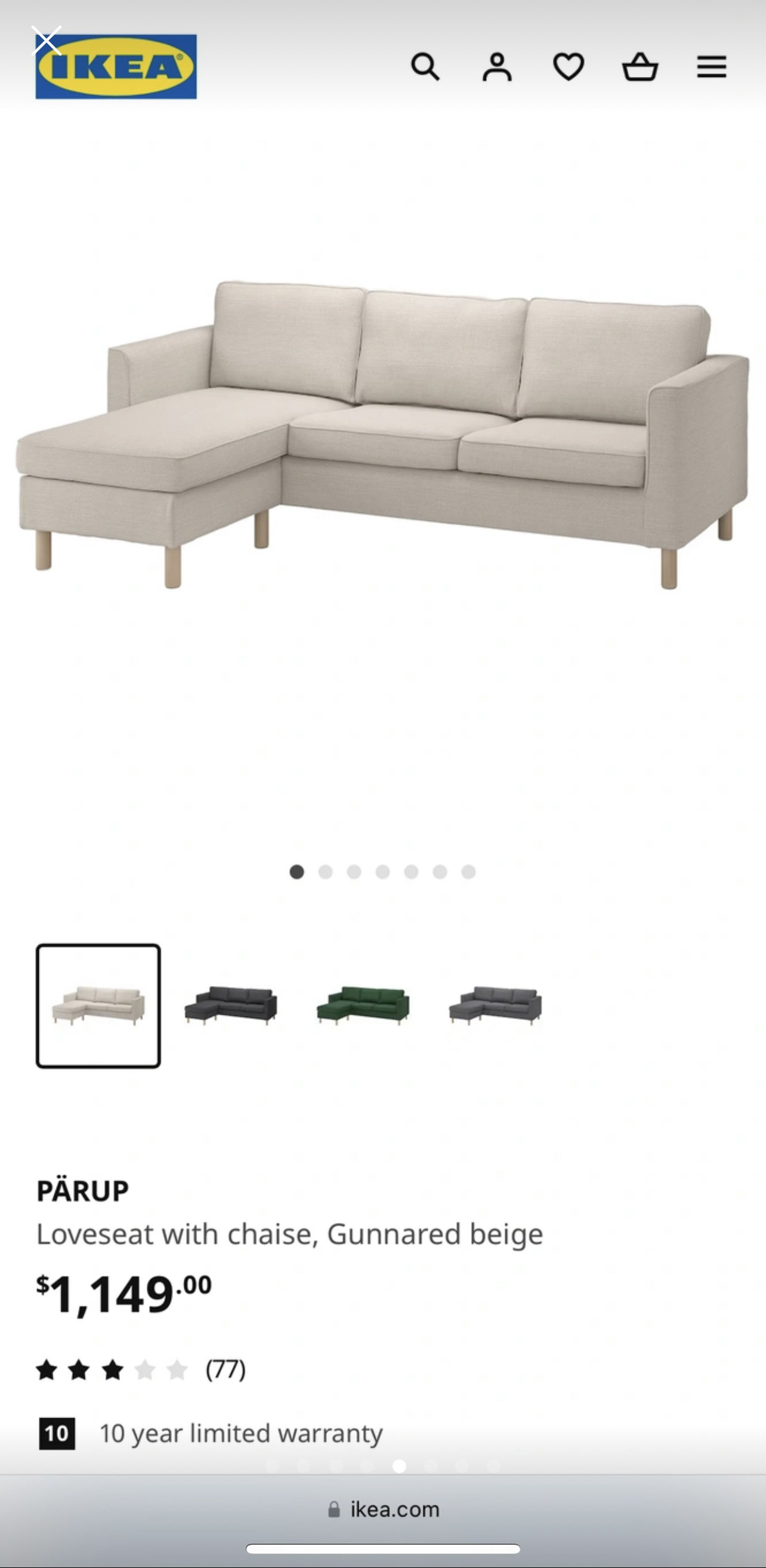
Task: Select the beige sofa variant
Action: [x=98, y=1006]
